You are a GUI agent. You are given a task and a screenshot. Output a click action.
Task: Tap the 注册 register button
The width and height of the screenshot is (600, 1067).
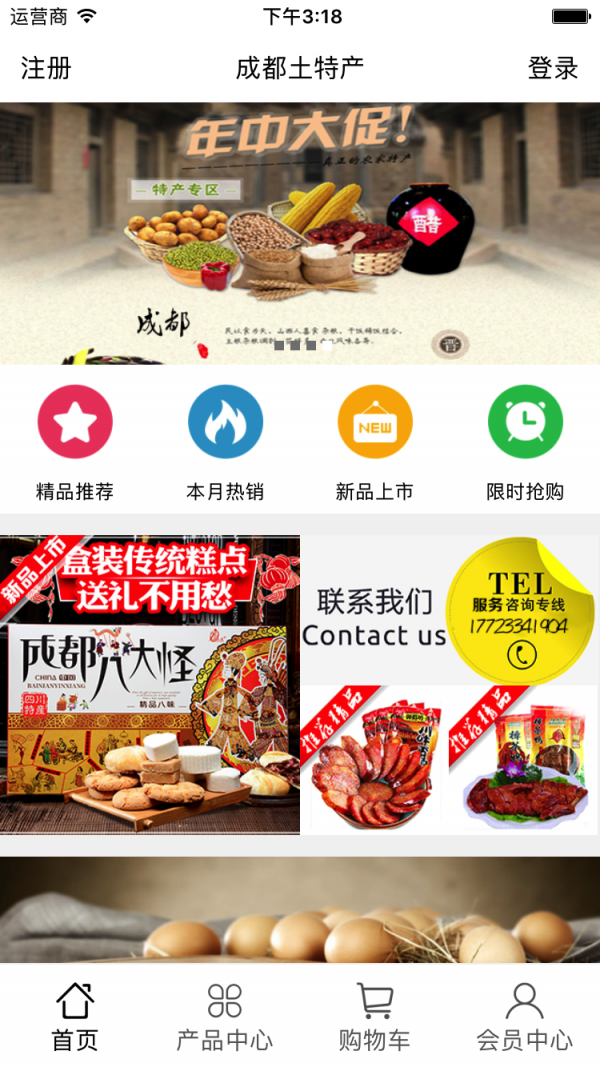46,68
